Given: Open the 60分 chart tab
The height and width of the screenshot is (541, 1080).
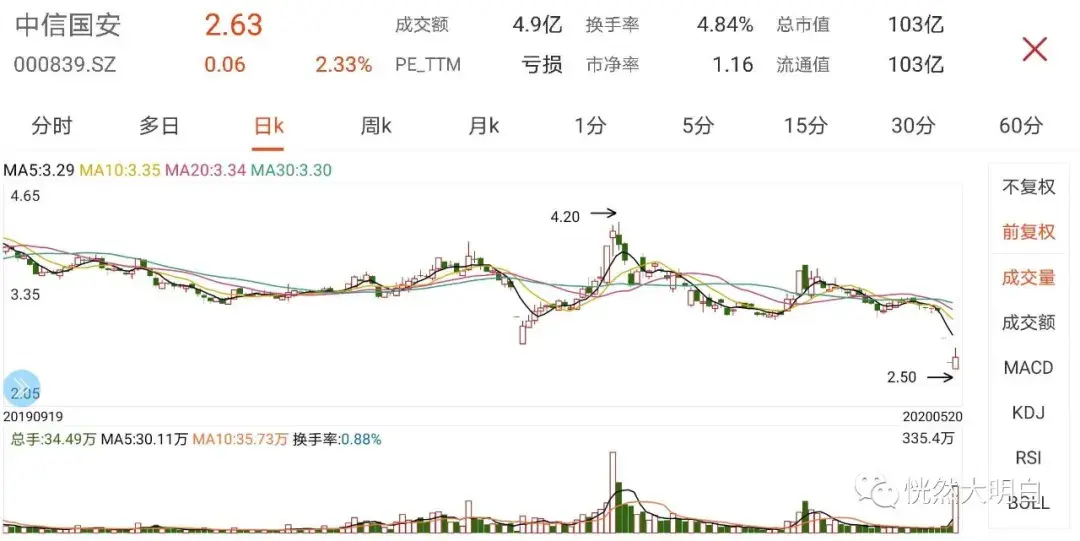Looking at the screenshot, I should 1021,126.
